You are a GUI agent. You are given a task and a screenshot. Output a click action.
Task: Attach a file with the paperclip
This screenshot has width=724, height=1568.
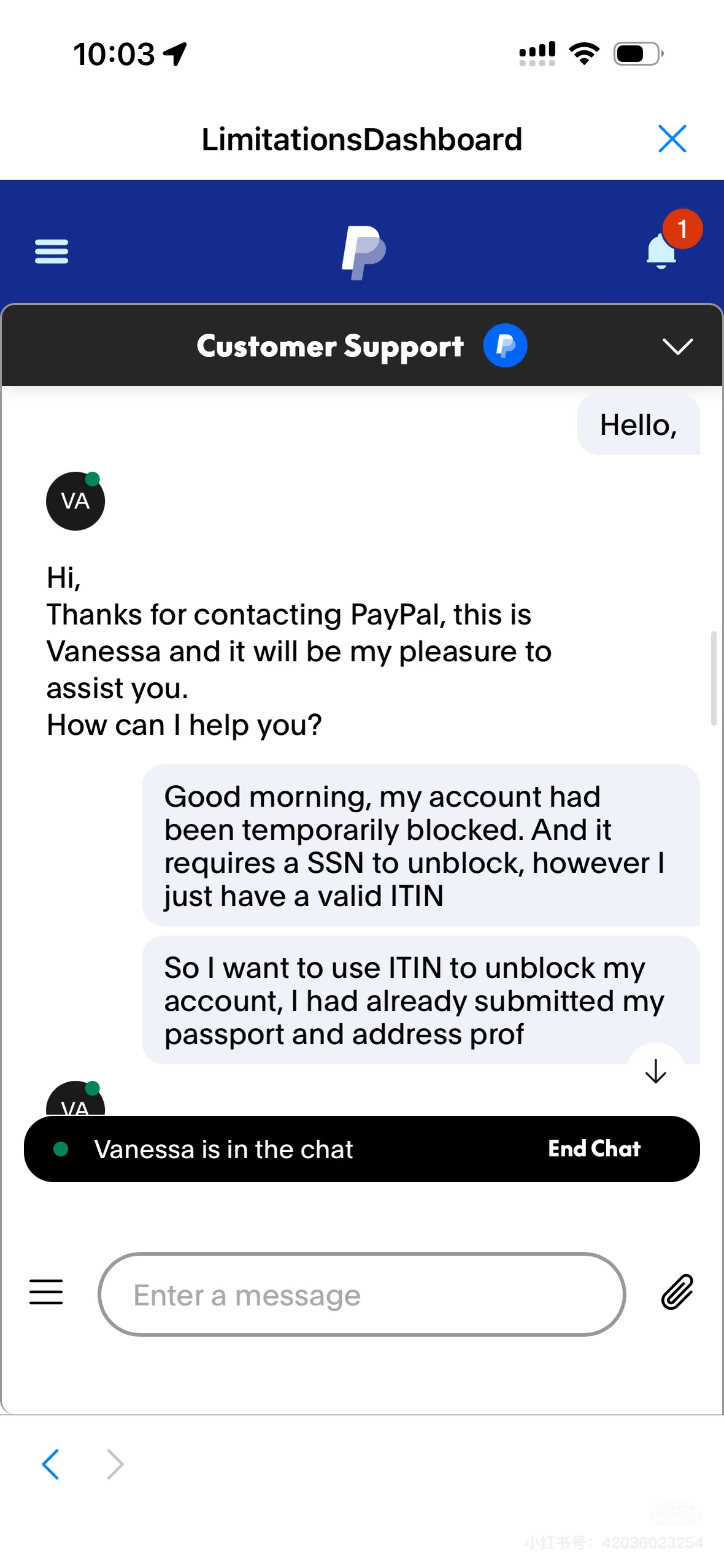coord(677,1292)
